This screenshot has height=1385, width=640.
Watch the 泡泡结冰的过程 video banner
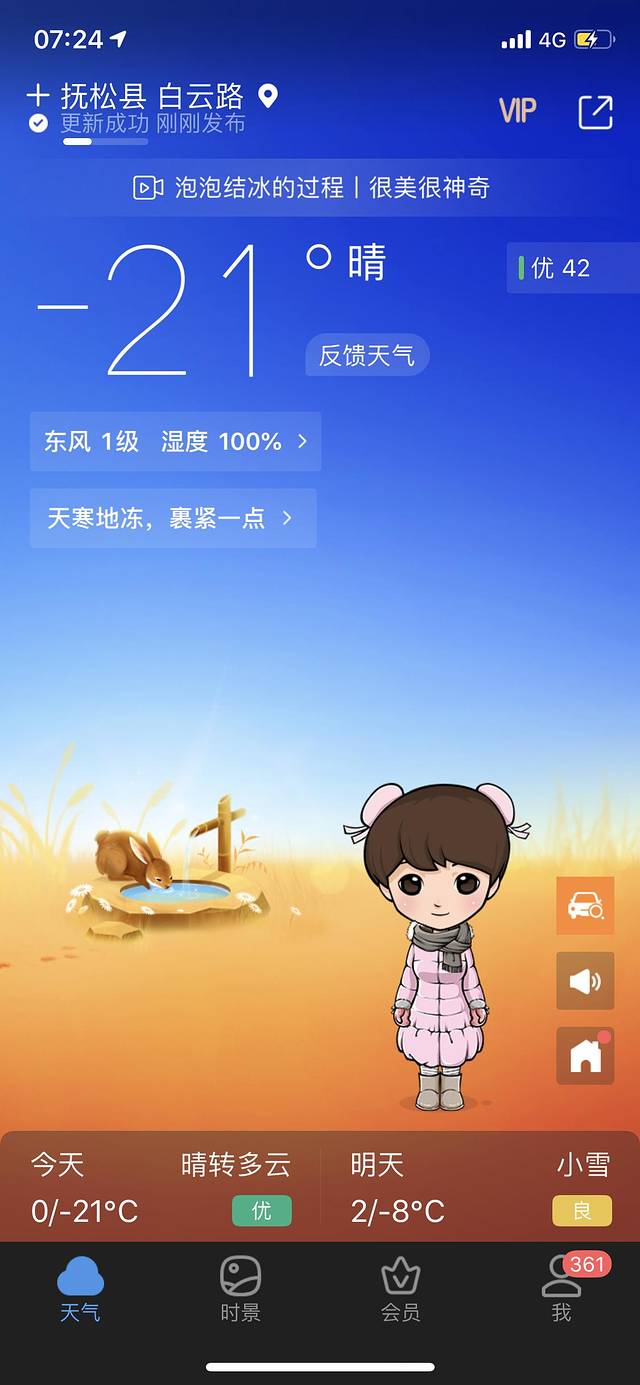[312, 187]
